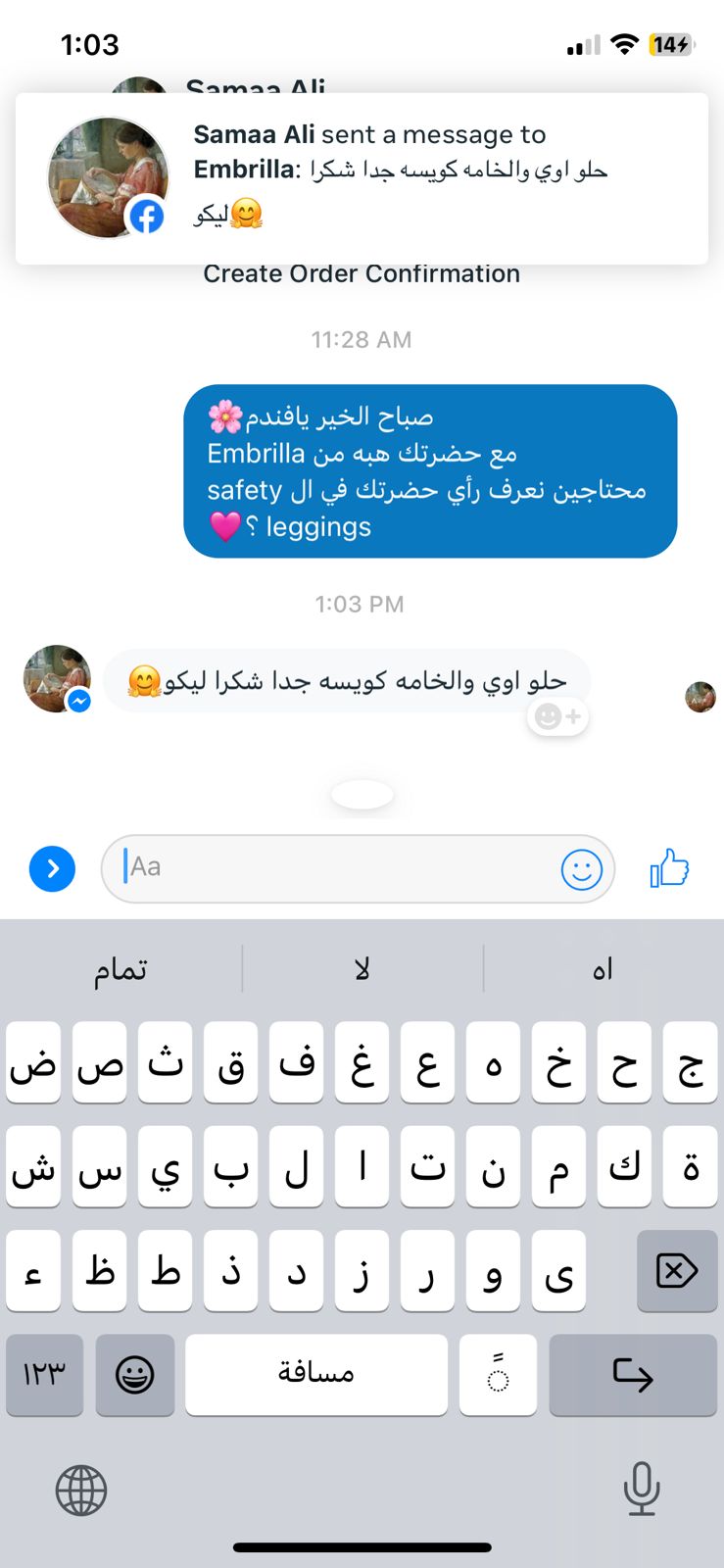The width and height of the screenshot is (724, 1568).
Task: Open the emoji picker in message field
Action: click(x=581, y=868)
